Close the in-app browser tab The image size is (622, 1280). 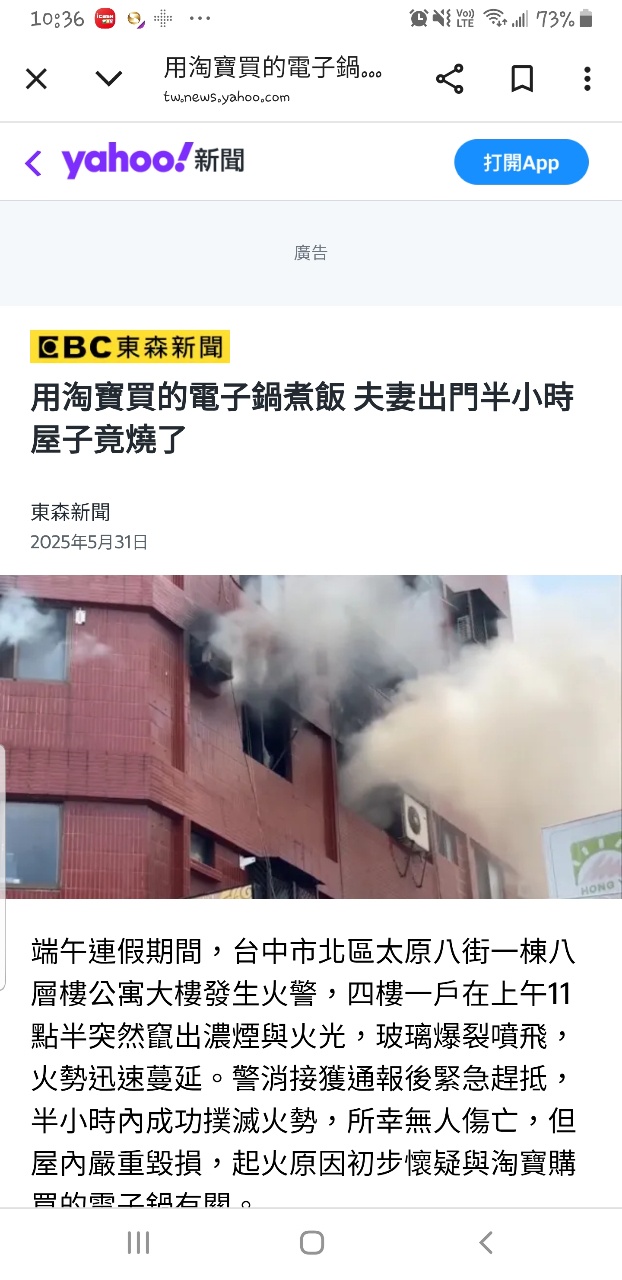[x=36, y=79]
